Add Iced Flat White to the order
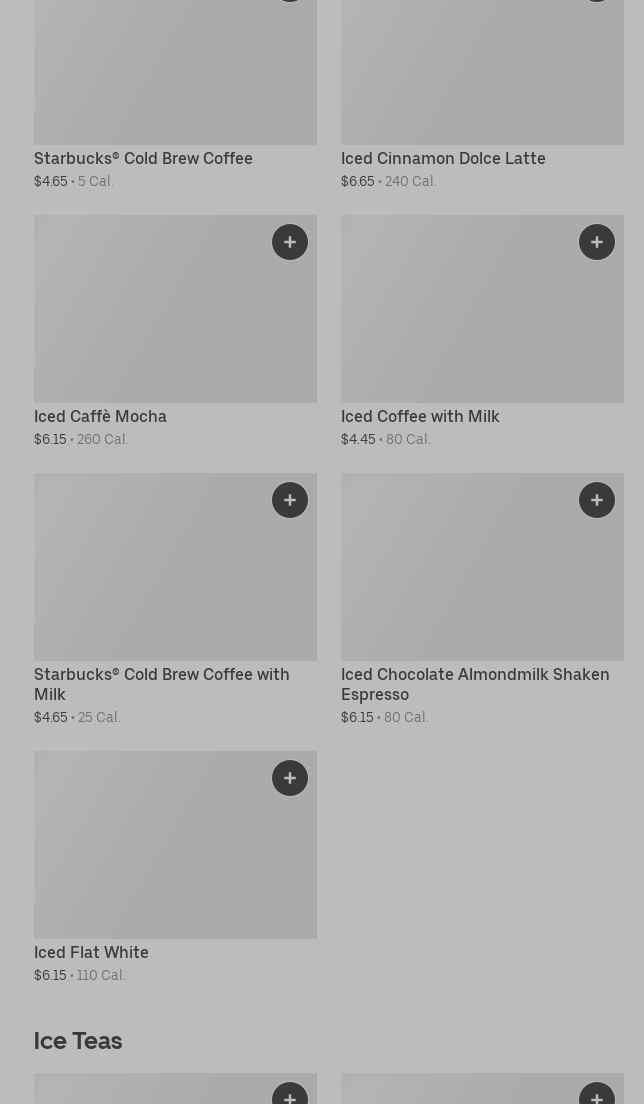This screenshot has width=644, height=1104. [x=290, y=778]
